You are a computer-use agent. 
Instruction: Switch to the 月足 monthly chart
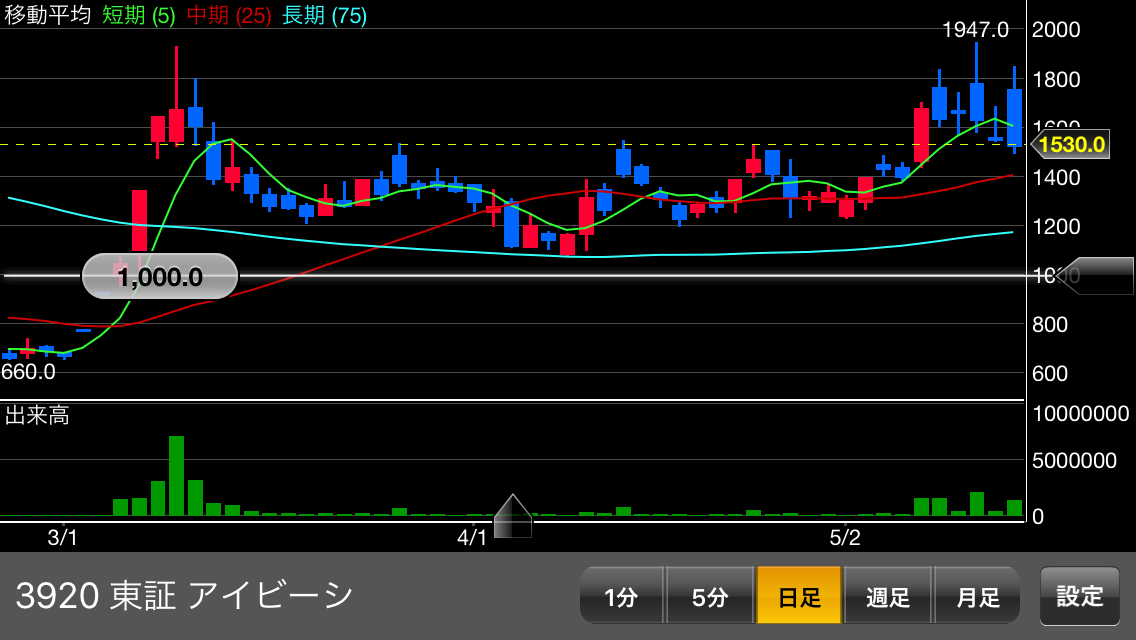977,596
